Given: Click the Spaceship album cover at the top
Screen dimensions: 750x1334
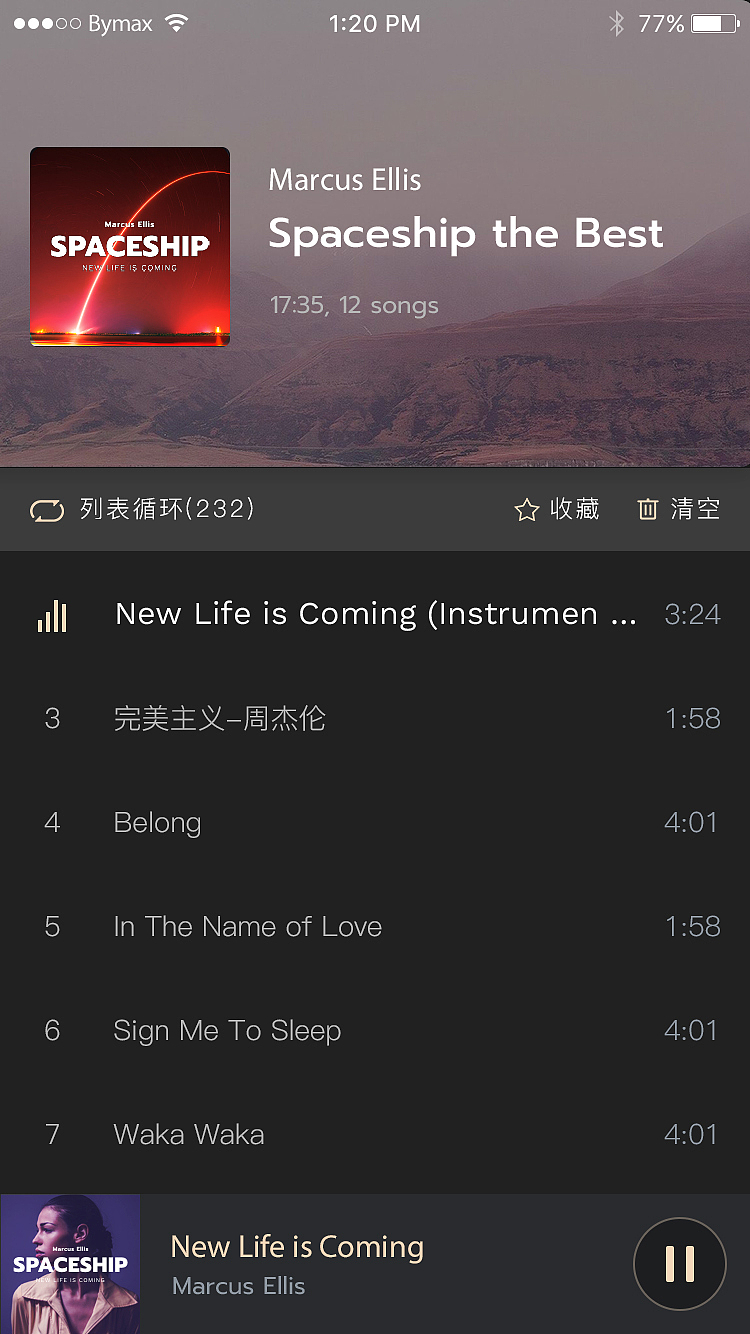Looking at the screenshot, I should tap(129, 246).
